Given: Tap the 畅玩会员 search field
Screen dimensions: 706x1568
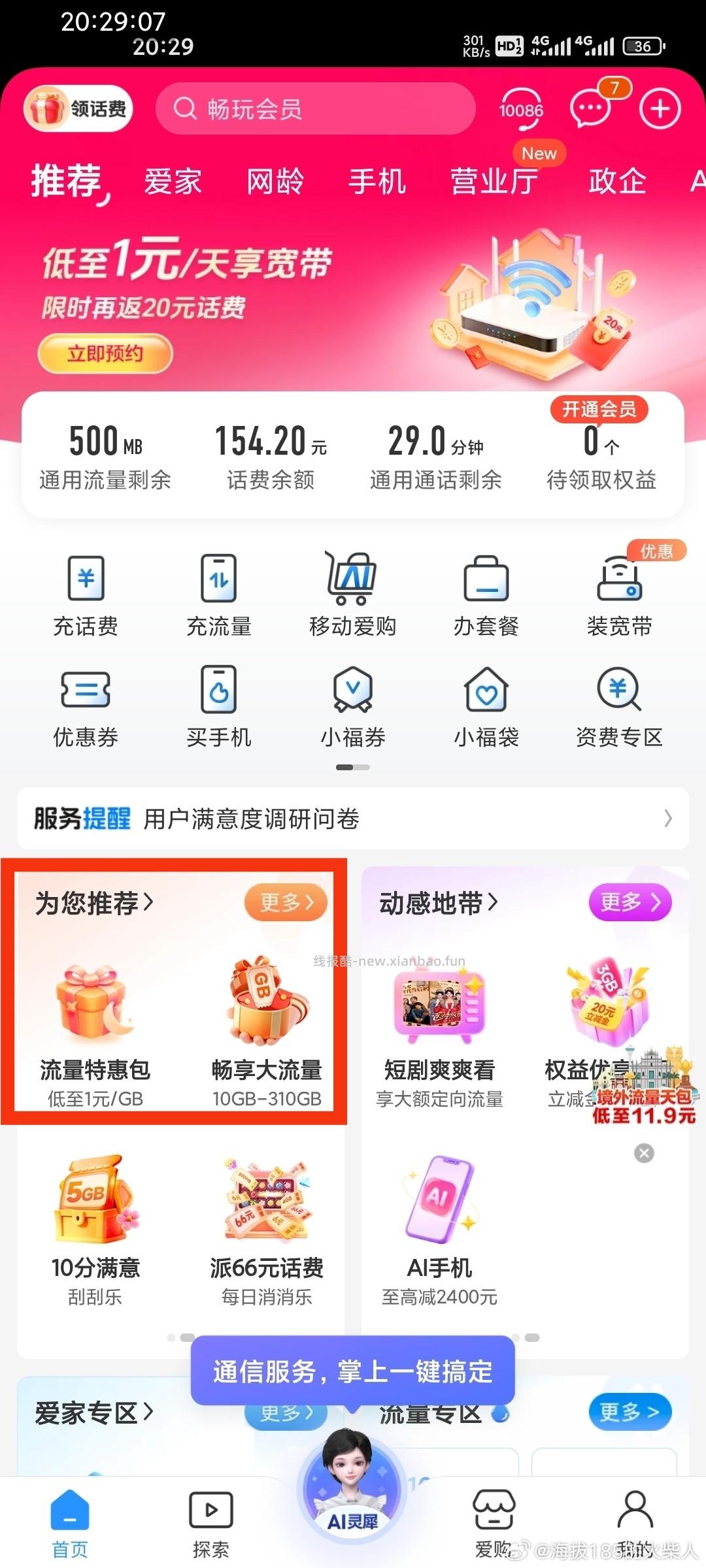Looking at the screenshot, I should (x=316, y=108).
